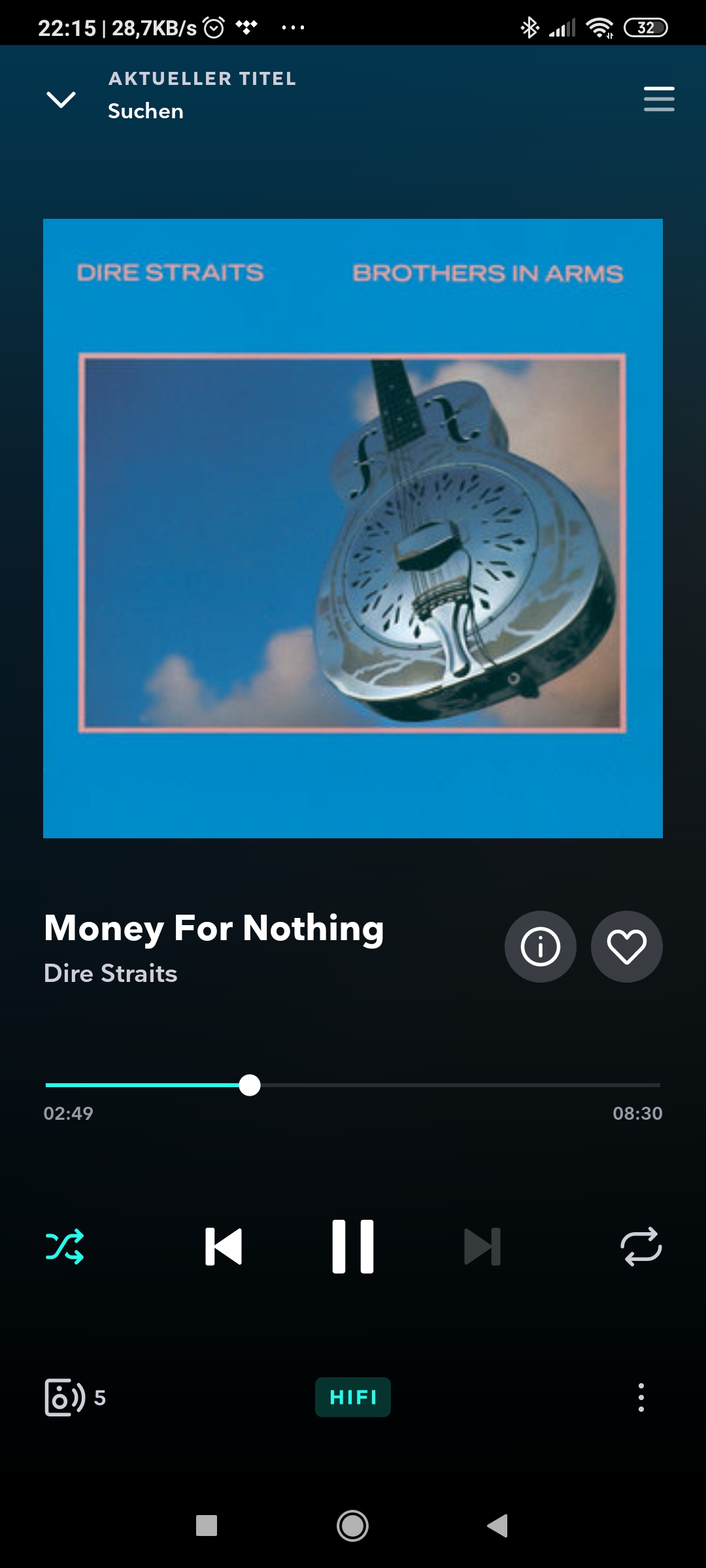Tap the Brothers In Arms album cover
Screen dimensions: 706x1568
pos(353,529)
